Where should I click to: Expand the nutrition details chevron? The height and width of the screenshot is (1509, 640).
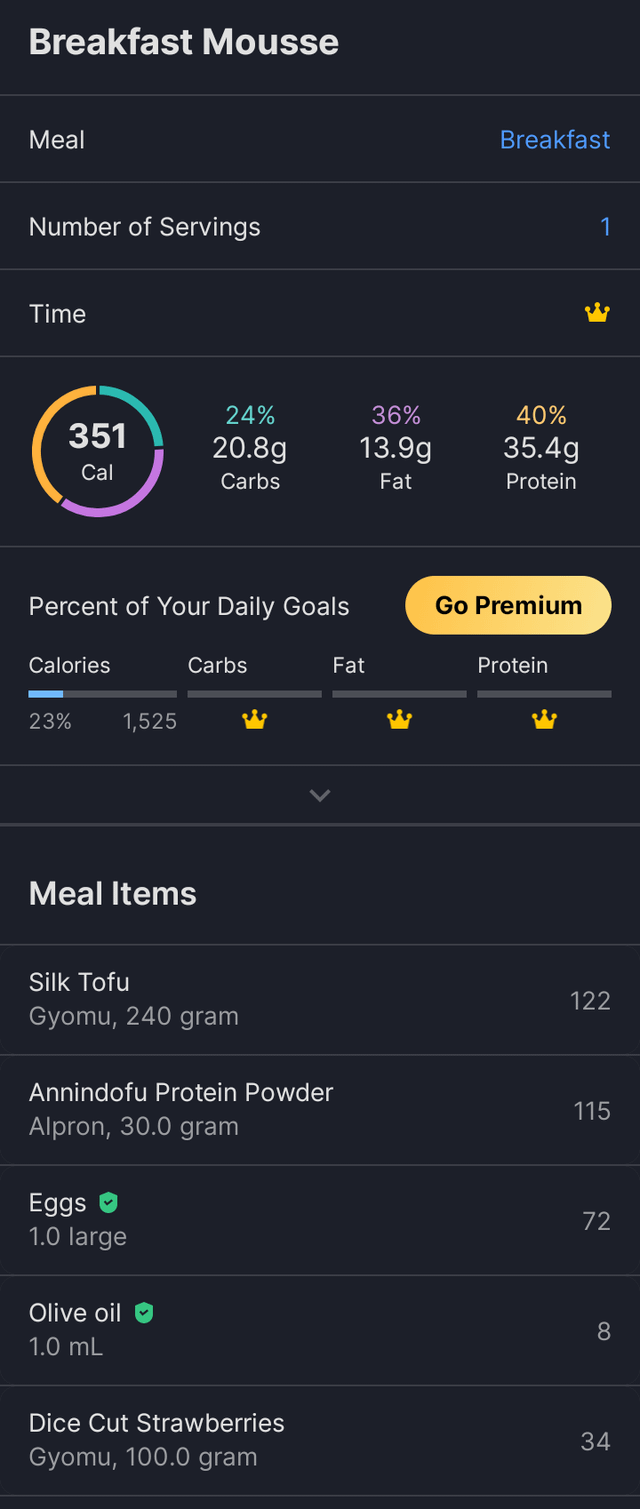coord(320,796)
